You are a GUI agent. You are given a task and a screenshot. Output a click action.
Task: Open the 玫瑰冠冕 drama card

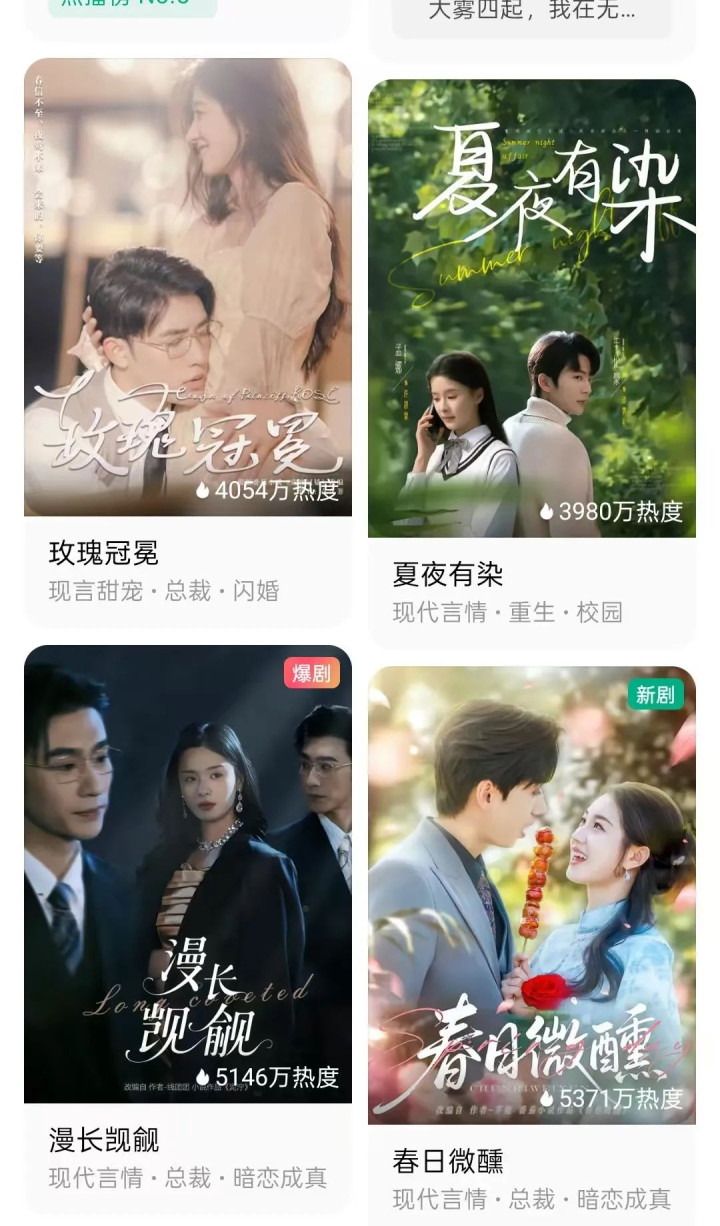coord(188,342)
